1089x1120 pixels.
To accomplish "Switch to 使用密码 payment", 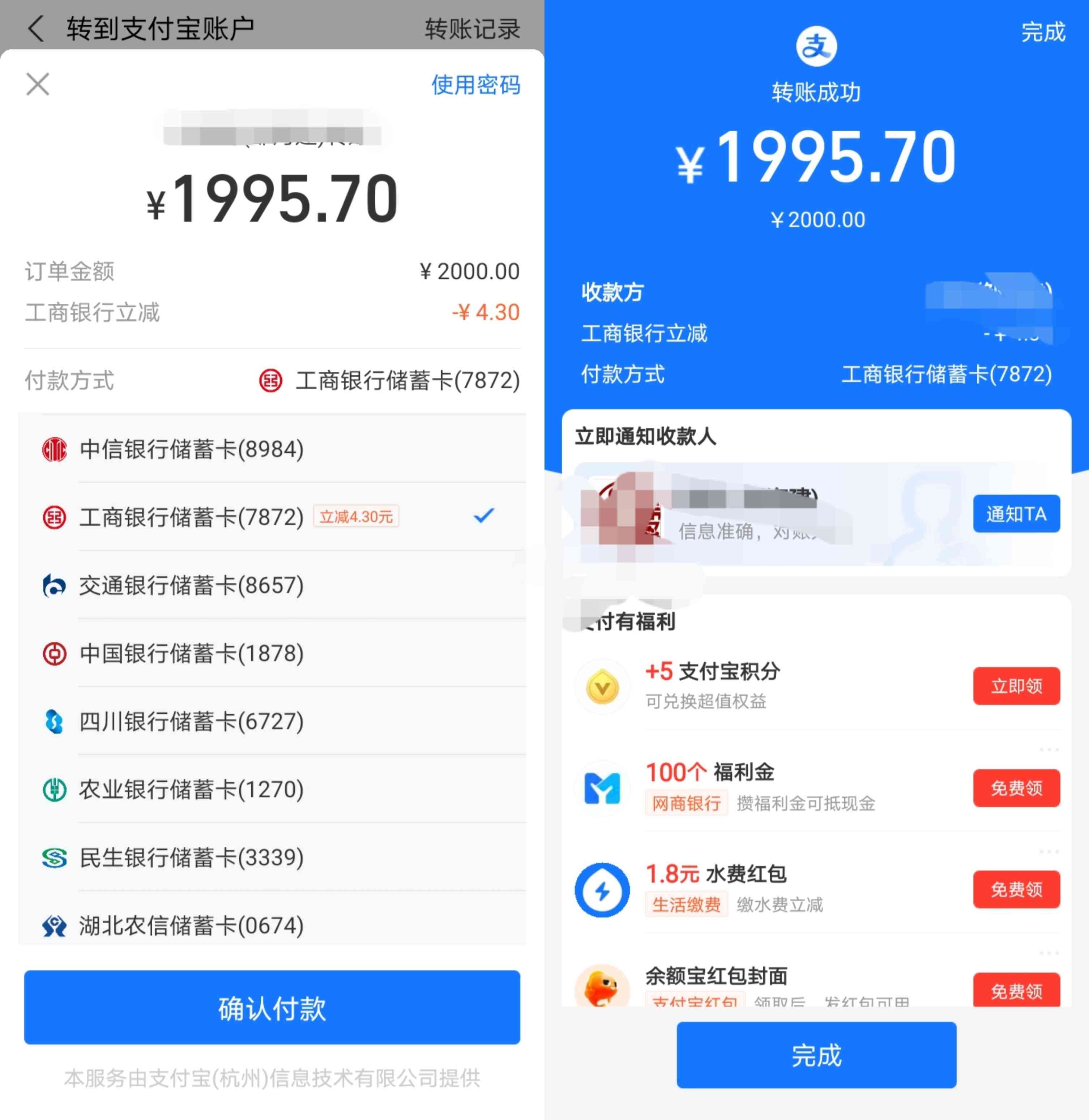I will 475,85.
